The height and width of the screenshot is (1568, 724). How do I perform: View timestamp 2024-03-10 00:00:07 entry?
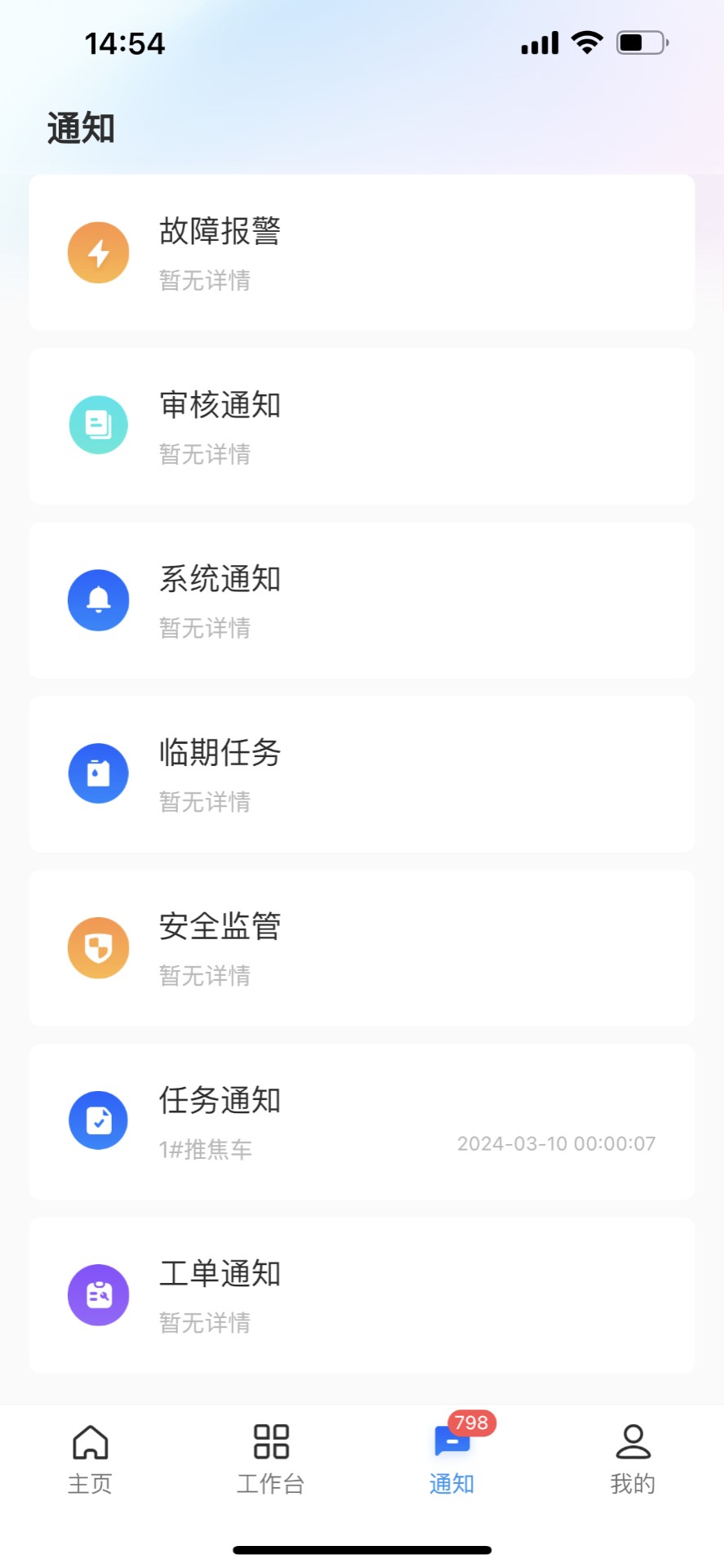pos(556,1143)
